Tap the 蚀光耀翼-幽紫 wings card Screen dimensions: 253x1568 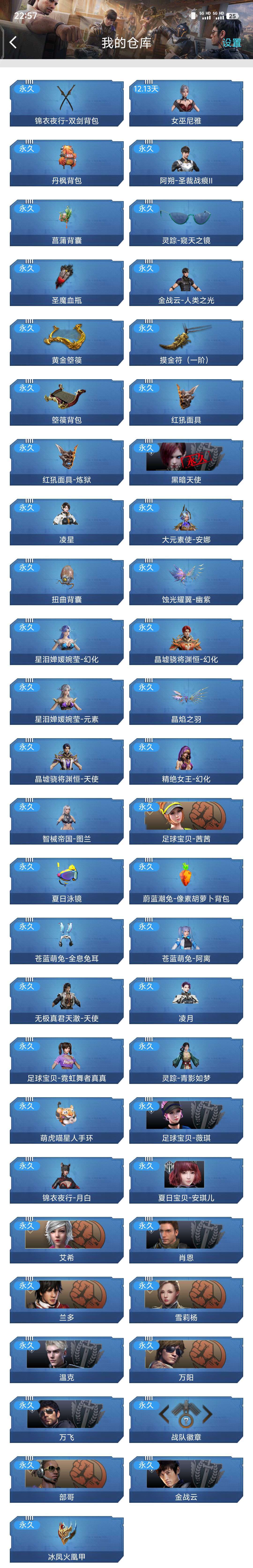(x=186, y=582)
